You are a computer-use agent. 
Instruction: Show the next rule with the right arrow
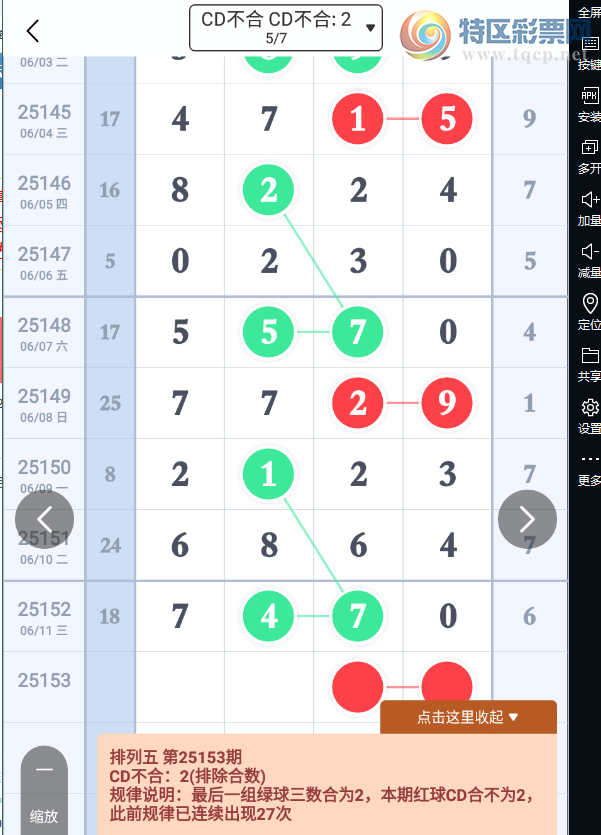527,519
